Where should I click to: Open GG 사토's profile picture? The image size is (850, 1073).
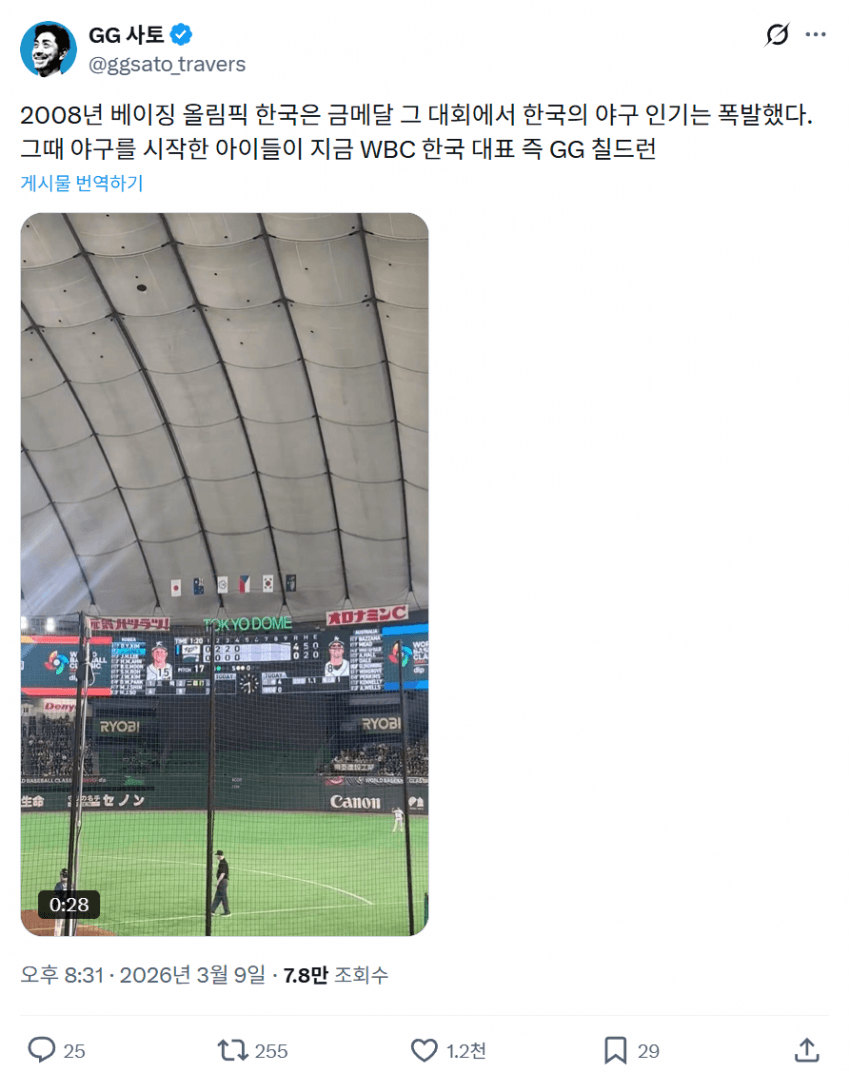pos(48,49)
